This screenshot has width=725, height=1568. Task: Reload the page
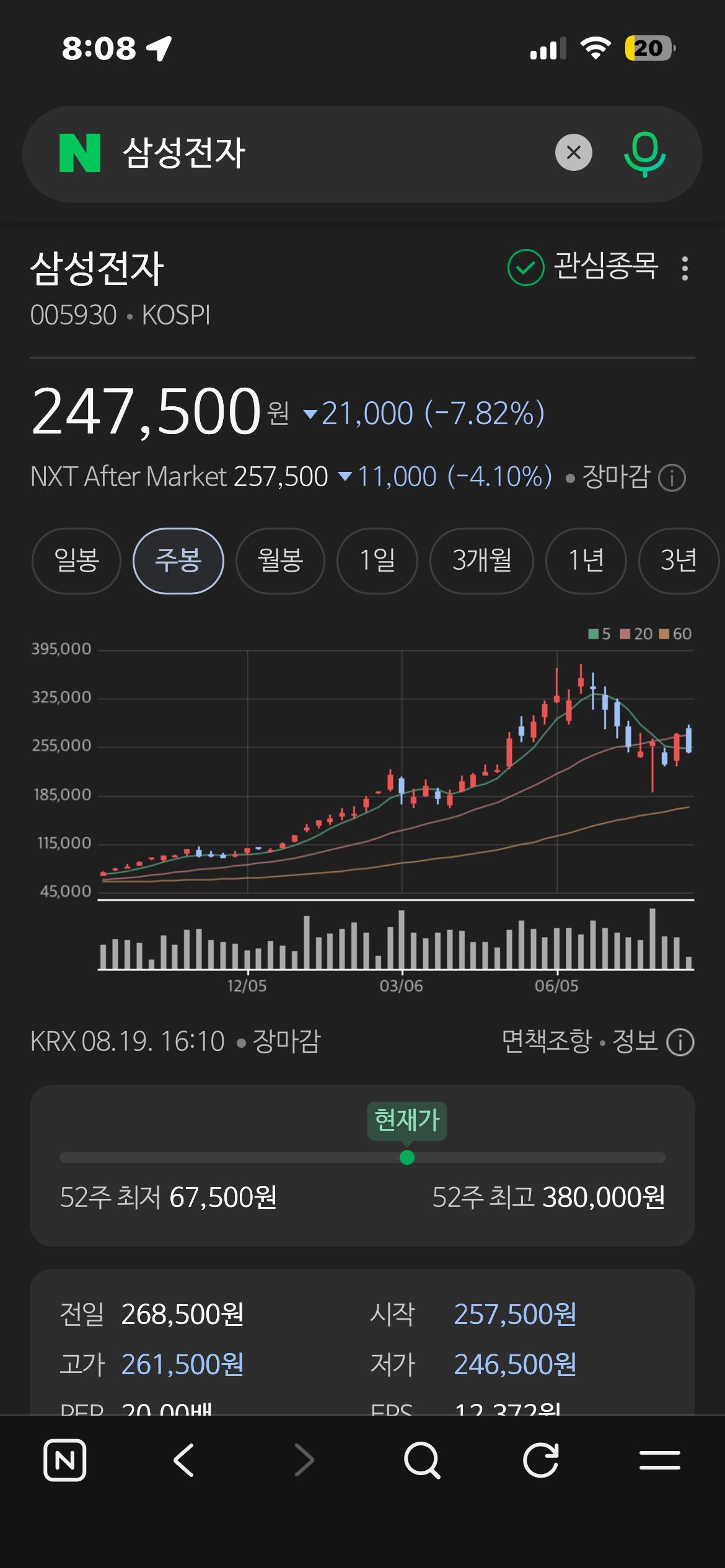pos(541,1460)
